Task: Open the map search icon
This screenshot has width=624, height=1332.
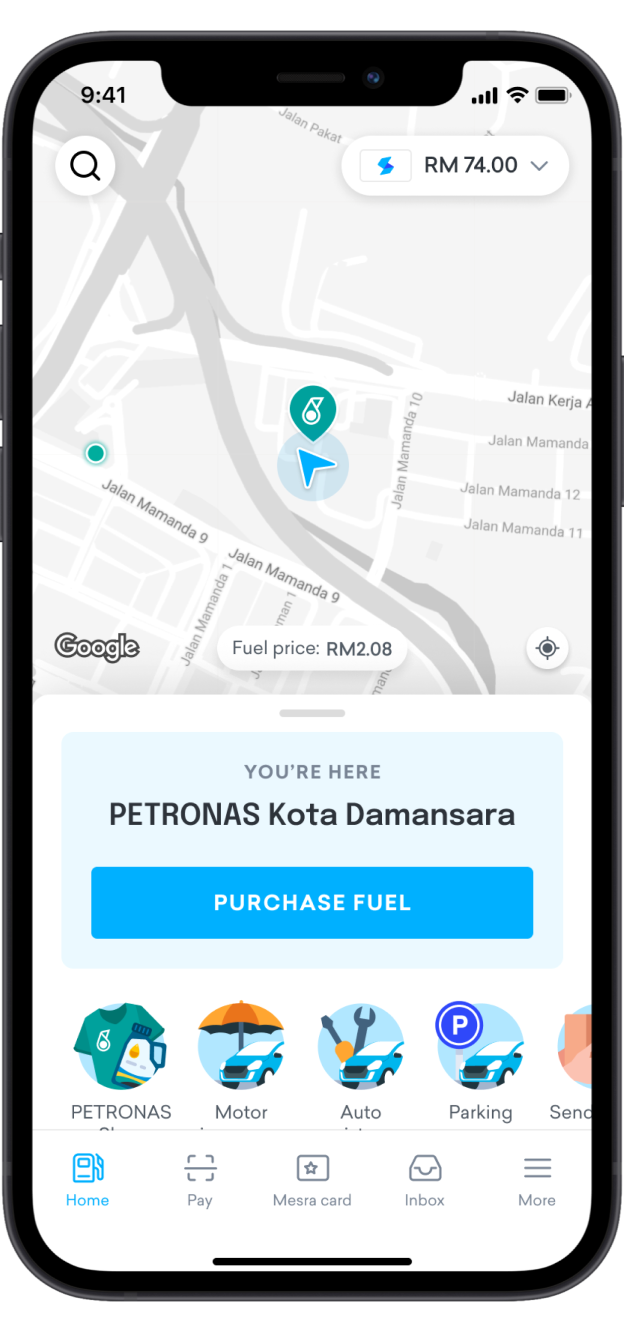Action: (85, 165)
